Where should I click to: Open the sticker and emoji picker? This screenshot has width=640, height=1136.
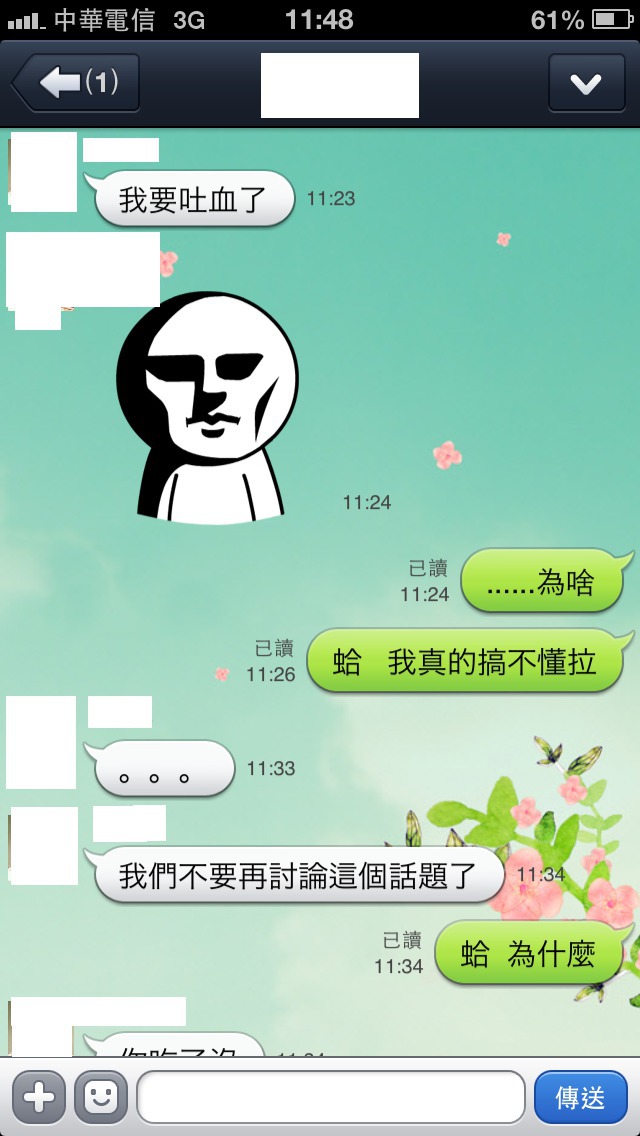click(100, 1097)
